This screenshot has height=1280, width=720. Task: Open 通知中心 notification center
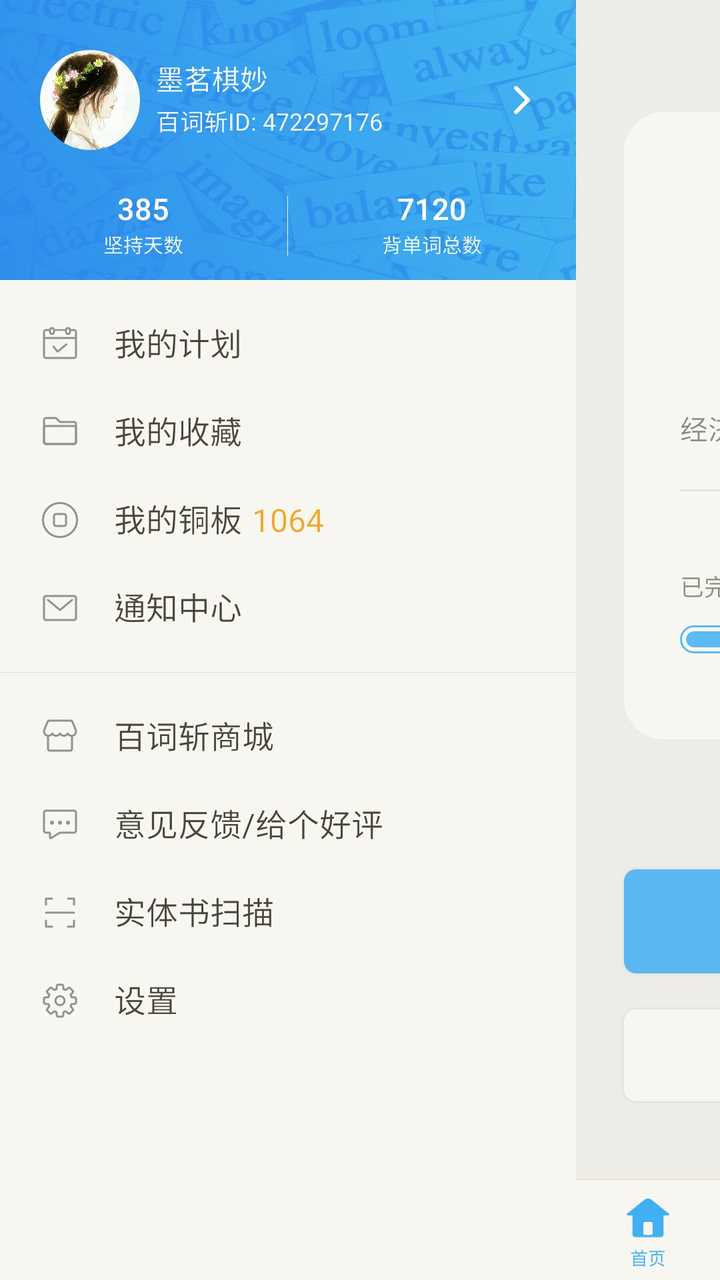tap(178, 609)
